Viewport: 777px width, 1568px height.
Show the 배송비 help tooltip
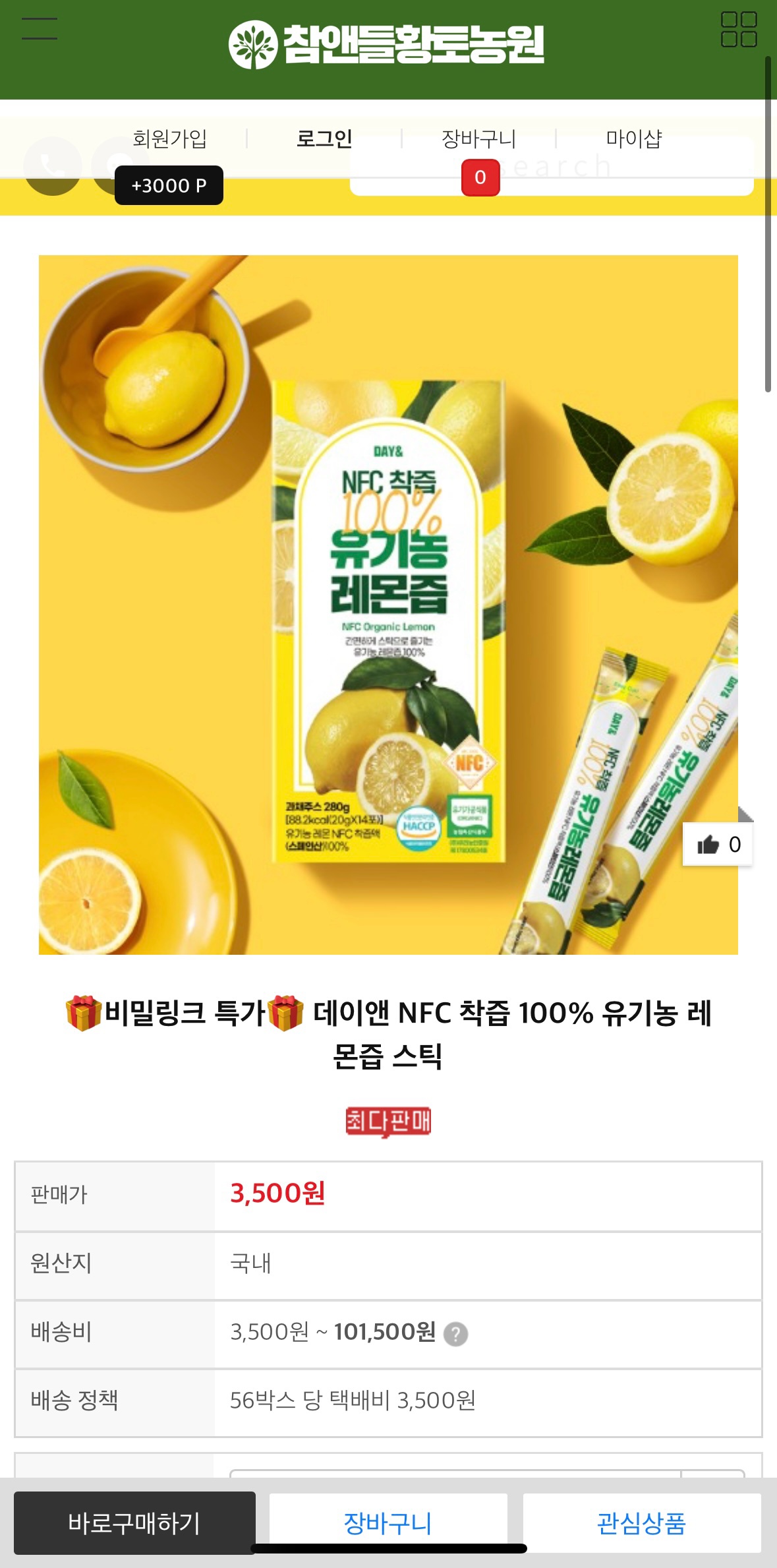tap(455, 1334)
